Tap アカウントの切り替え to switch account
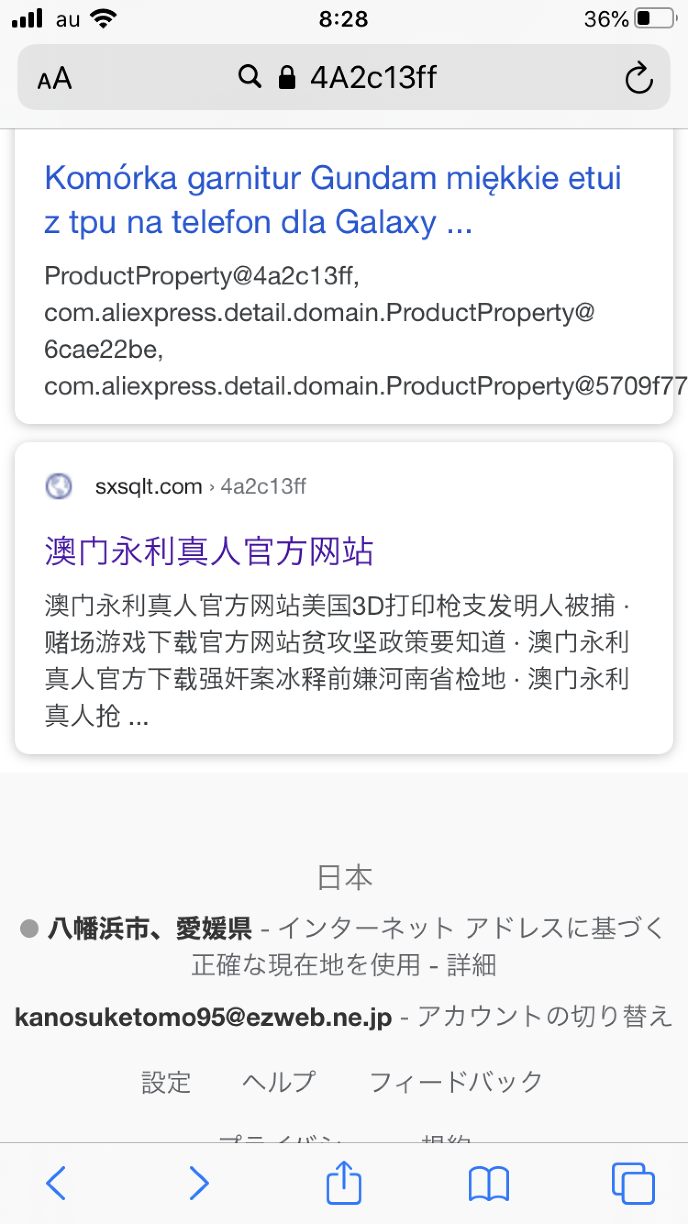Screen dimensions: 688x1224 [x=544, y=1017]
